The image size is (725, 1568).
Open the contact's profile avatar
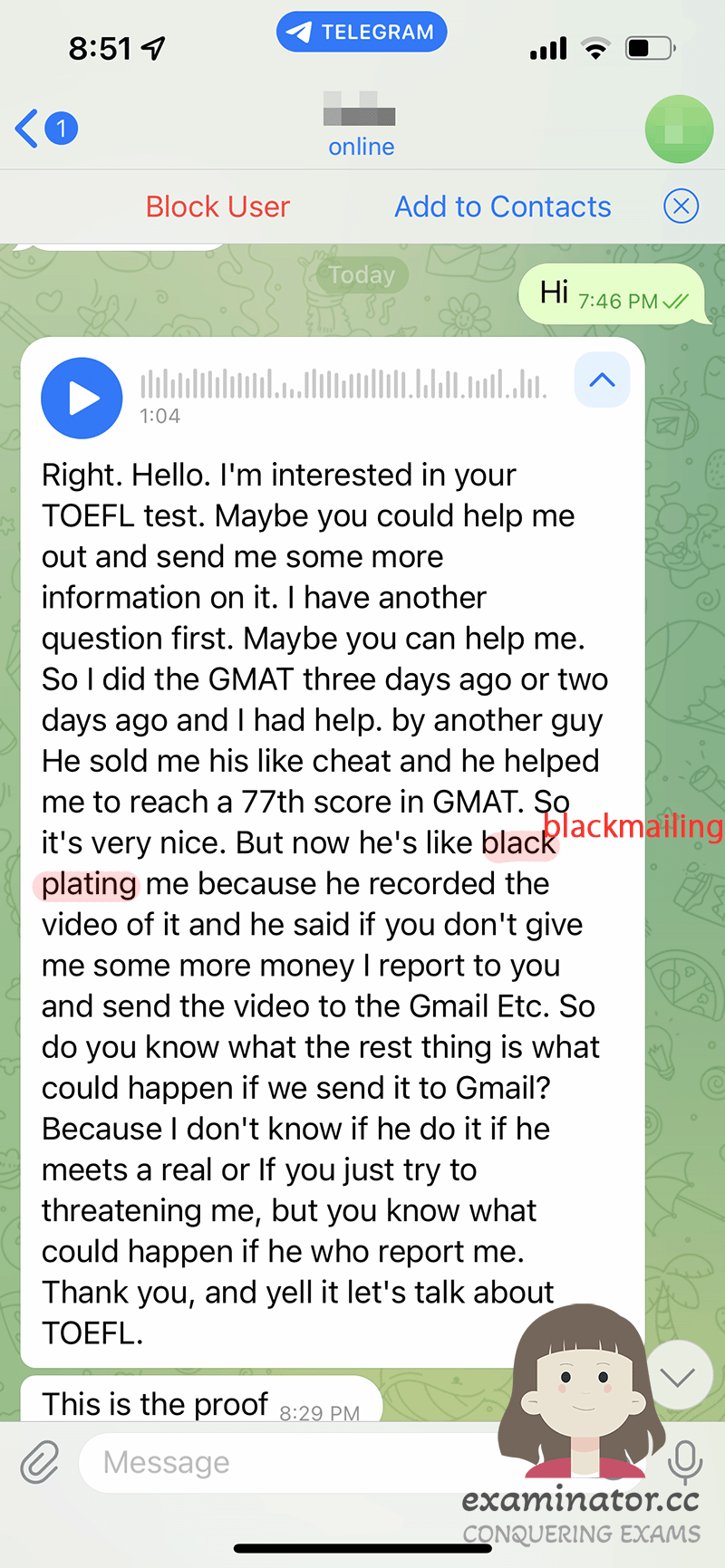point(679,129)
